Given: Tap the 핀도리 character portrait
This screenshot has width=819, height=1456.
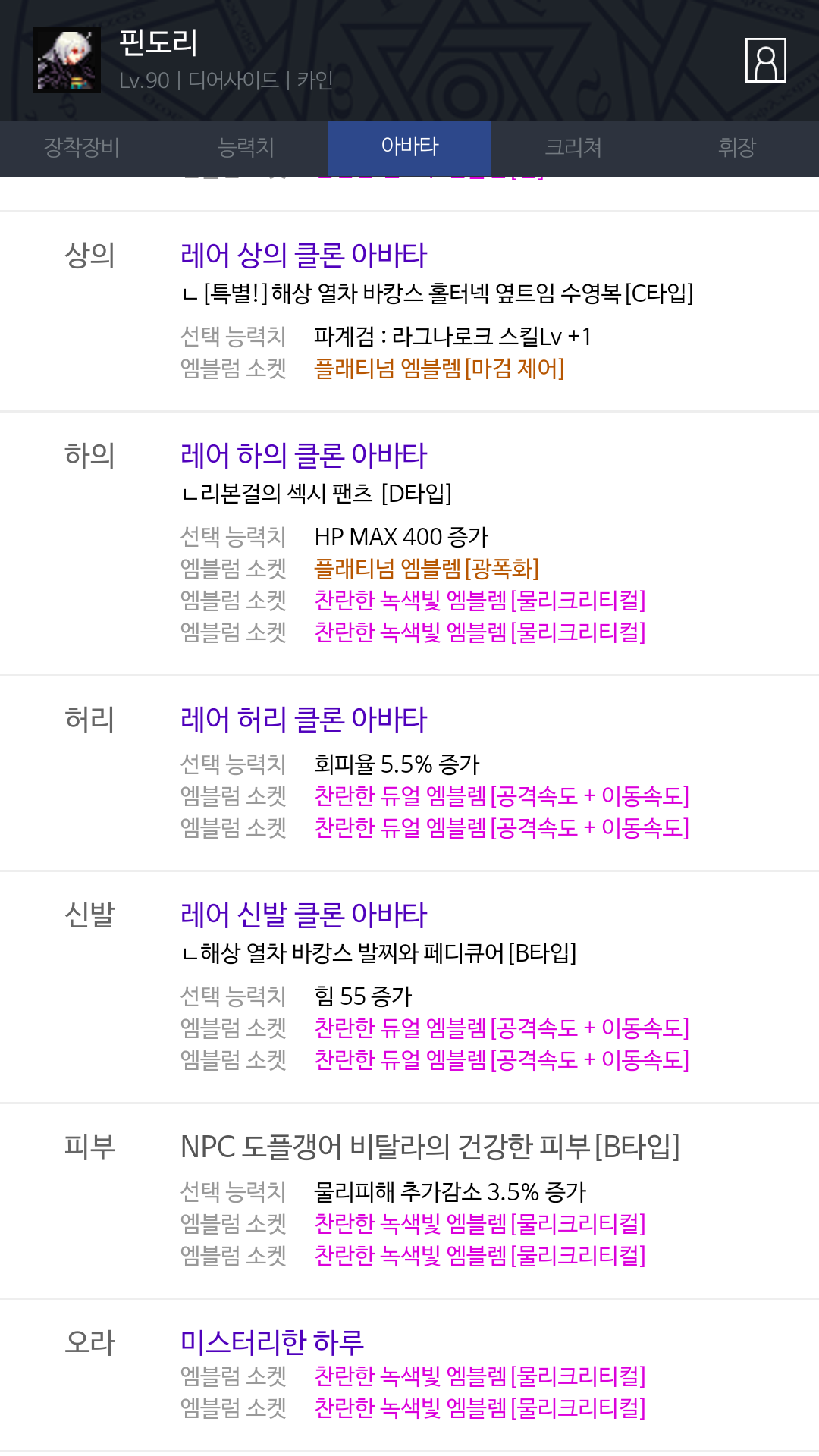Looking at the screenshot, I should click(67, 61).
